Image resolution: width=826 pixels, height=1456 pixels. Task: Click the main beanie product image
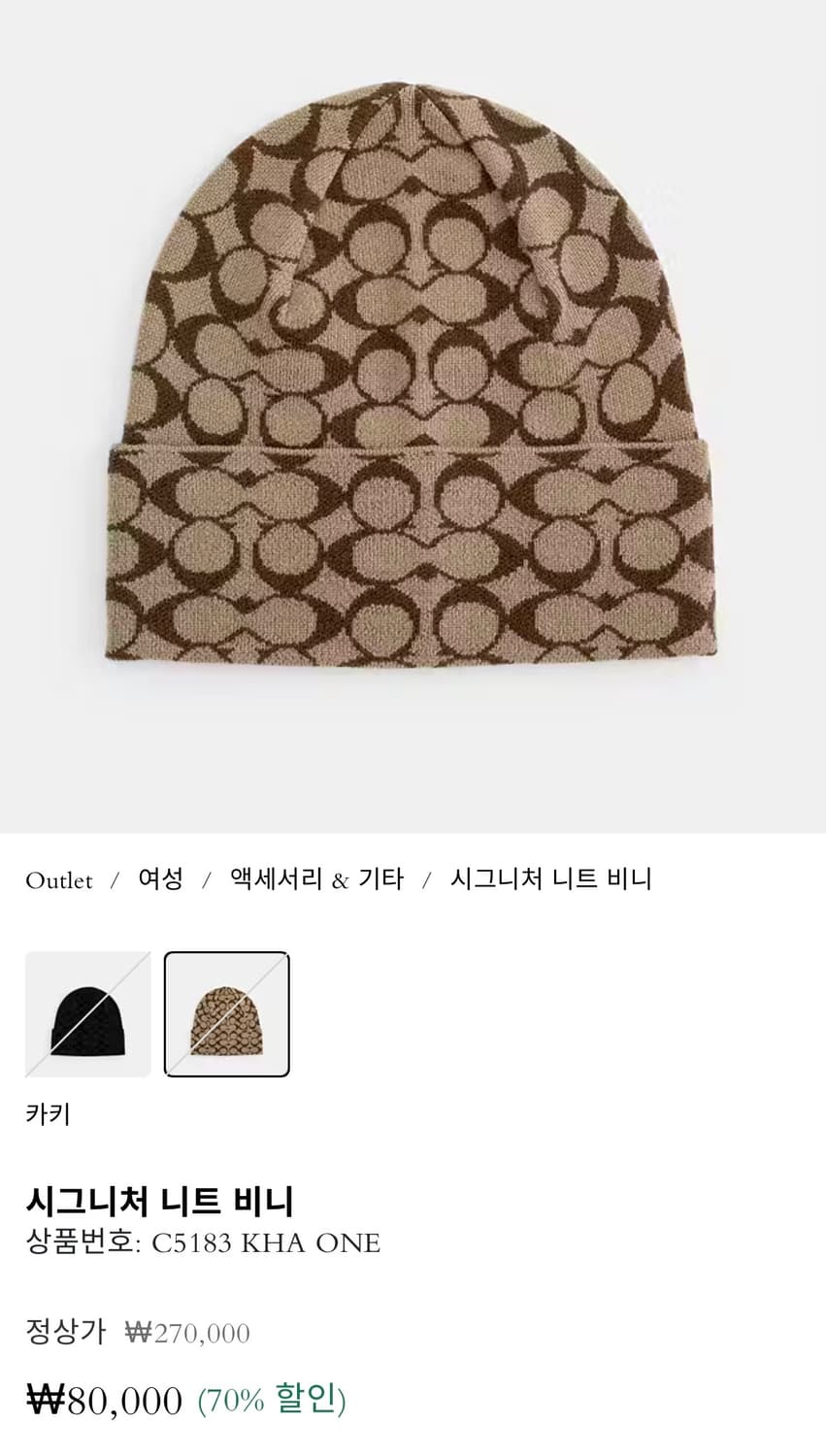pyautogui.click(x=413, y=388)
